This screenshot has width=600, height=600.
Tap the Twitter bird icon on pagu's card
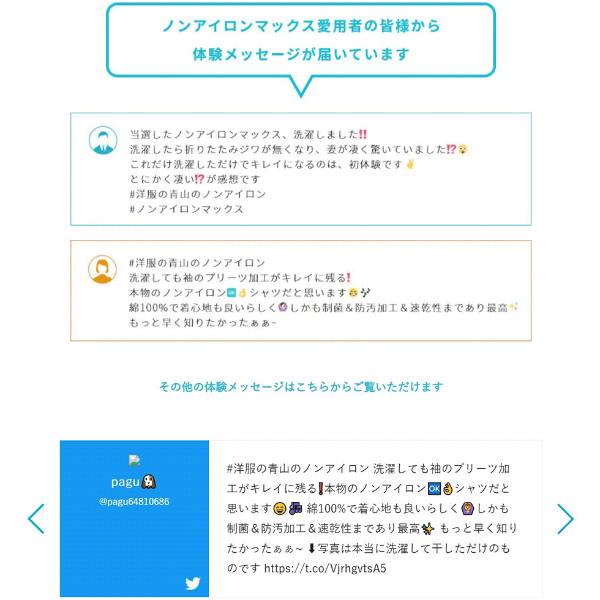click(193, 582)
